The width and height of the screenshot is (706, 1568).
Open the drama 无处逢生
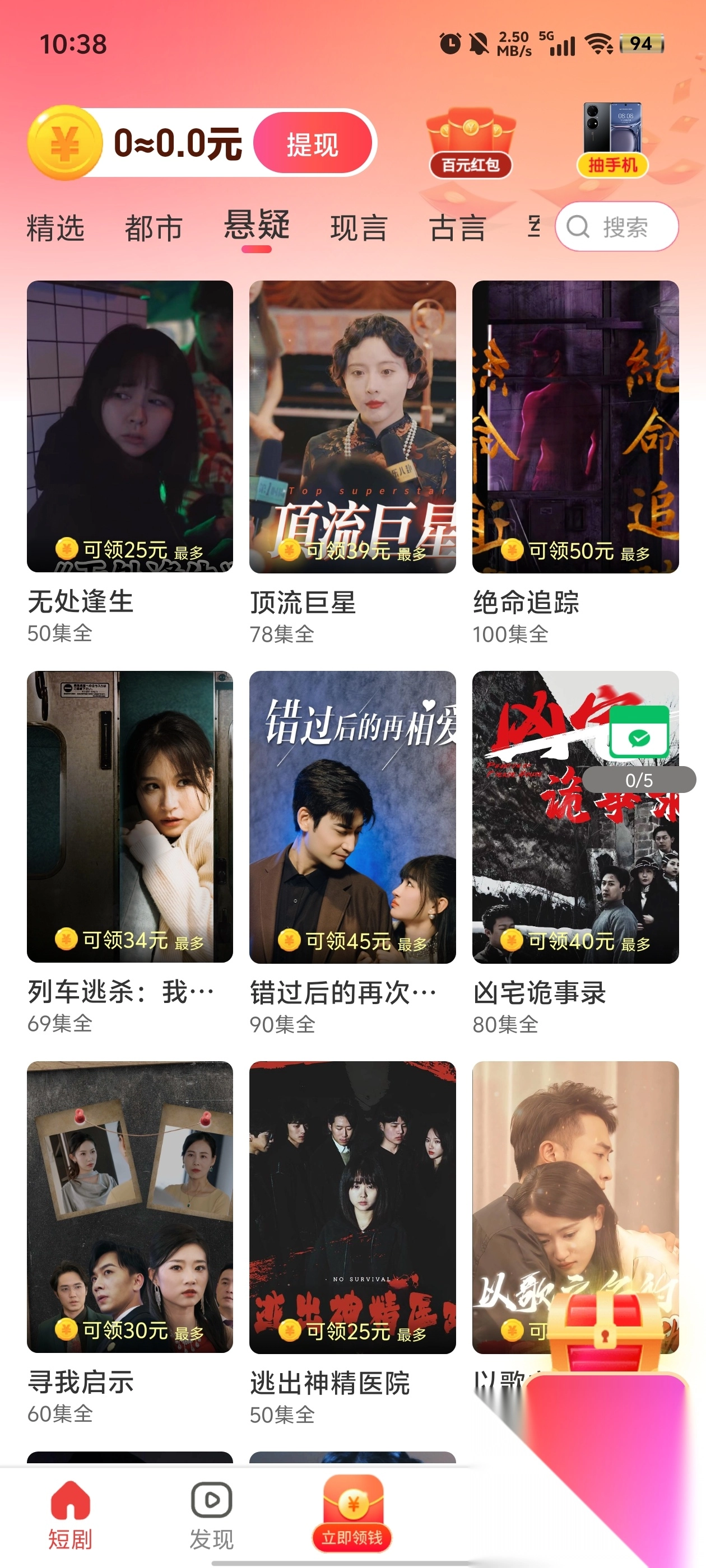tap(130, 426)
